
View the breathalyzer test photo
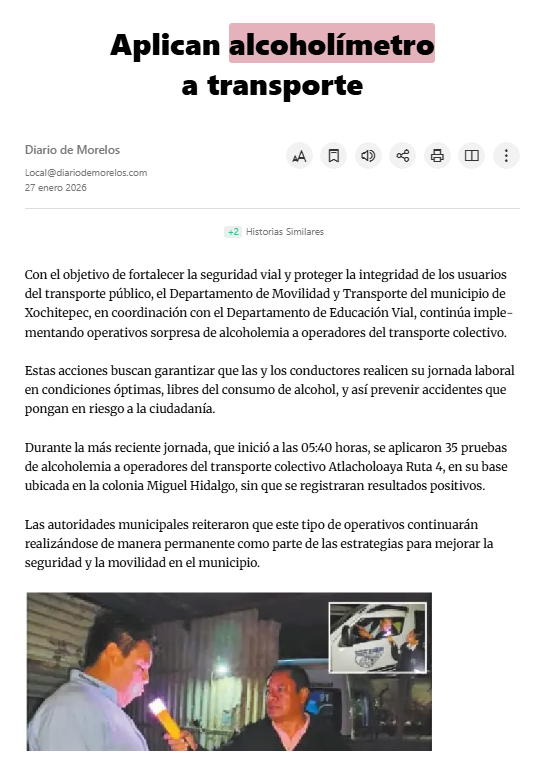click(x=229, y=671)
